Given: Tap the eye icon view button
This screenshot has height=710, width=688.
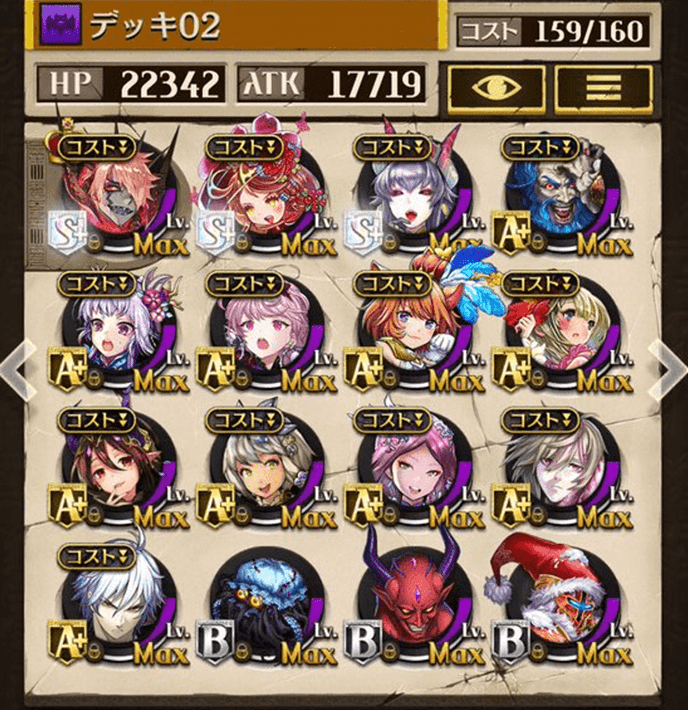Looking at the screenshot, I should [496, 88].
